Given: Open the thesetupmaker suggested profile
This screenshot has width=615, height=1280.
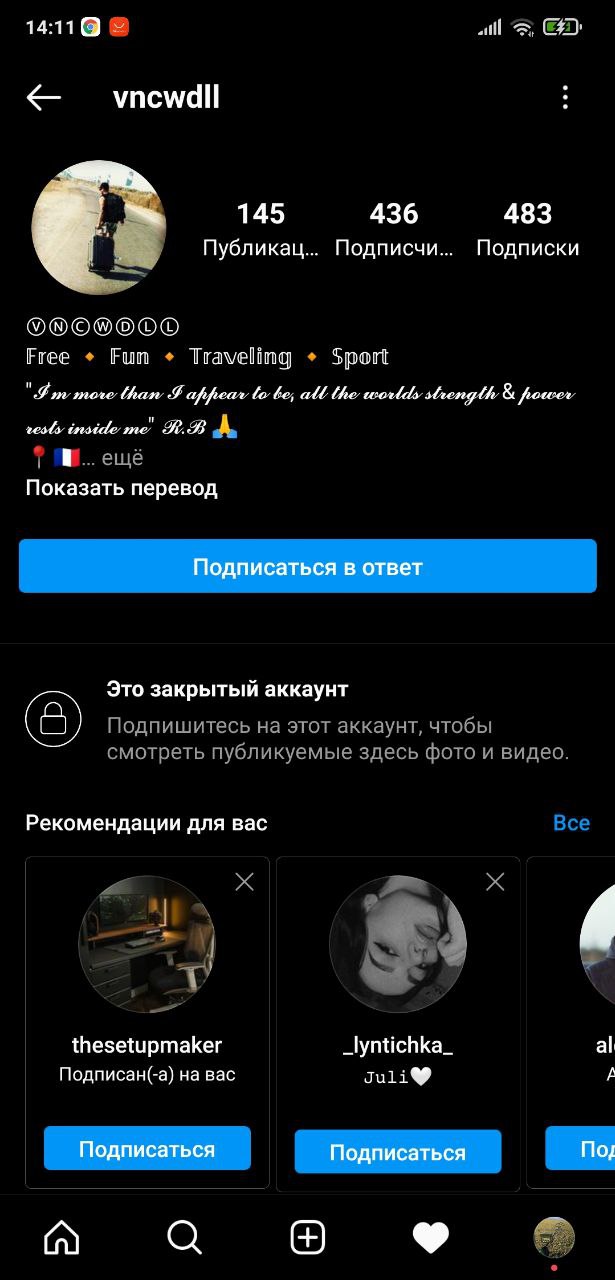Looking at the screenshot, I should pyautogui.click(x=147, y=946).
